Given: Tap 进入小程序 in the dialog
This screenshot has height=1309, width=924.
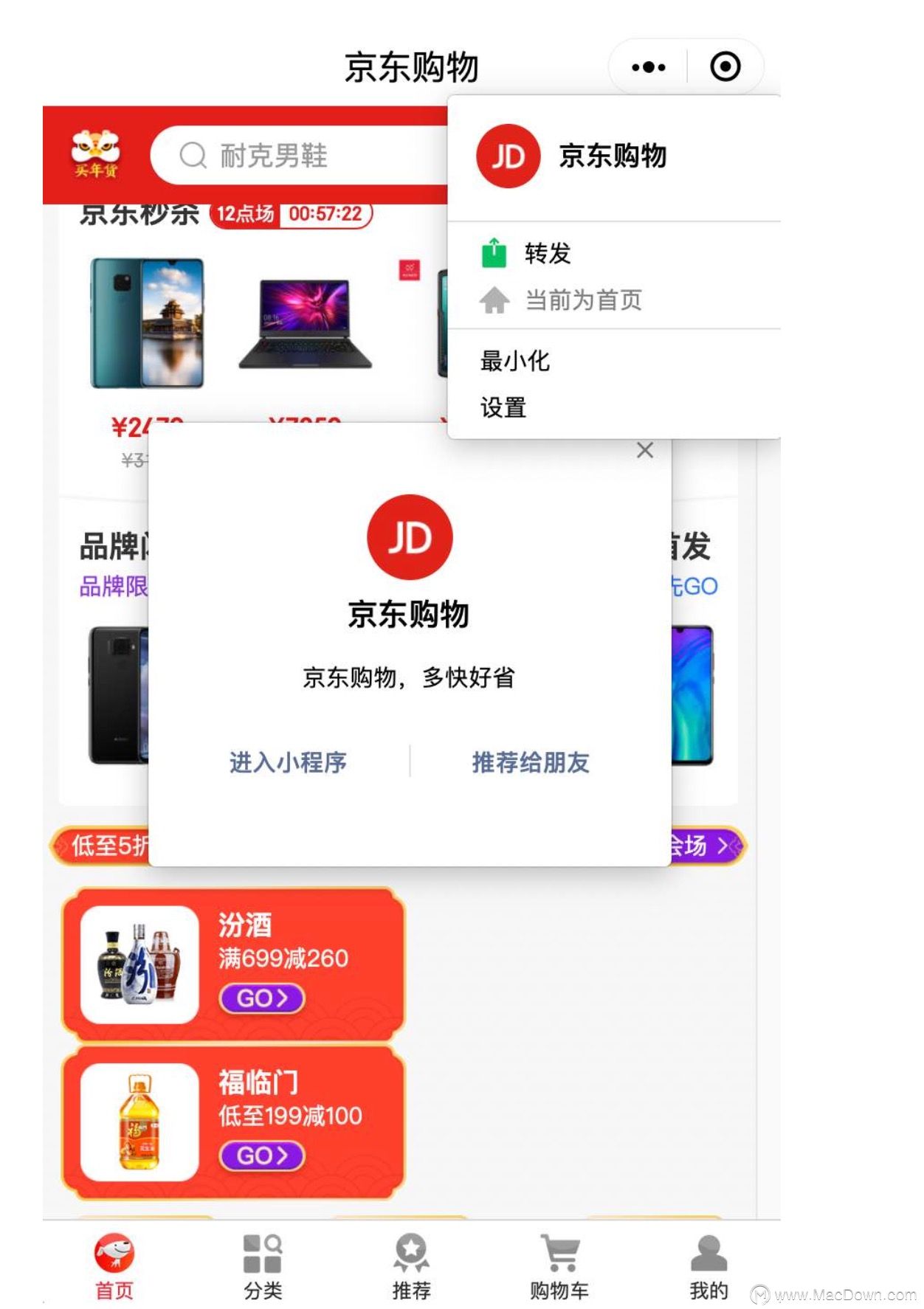Looking at the screenshot, I should pyautogui.click(x=288, y=762).
